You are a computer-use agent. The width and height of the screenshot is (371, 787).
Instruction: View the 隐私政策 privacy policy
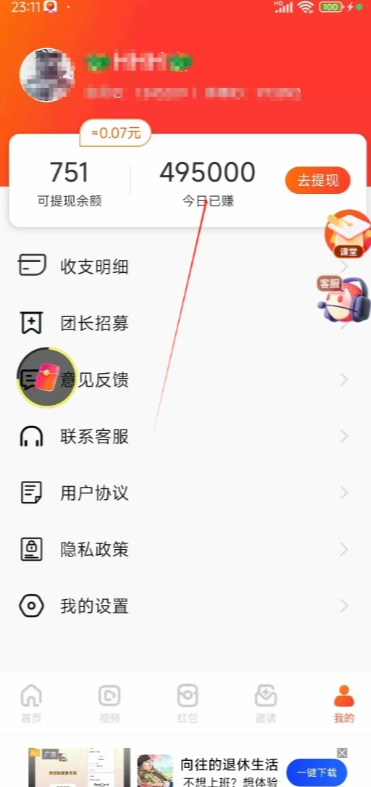pos(185,550)
